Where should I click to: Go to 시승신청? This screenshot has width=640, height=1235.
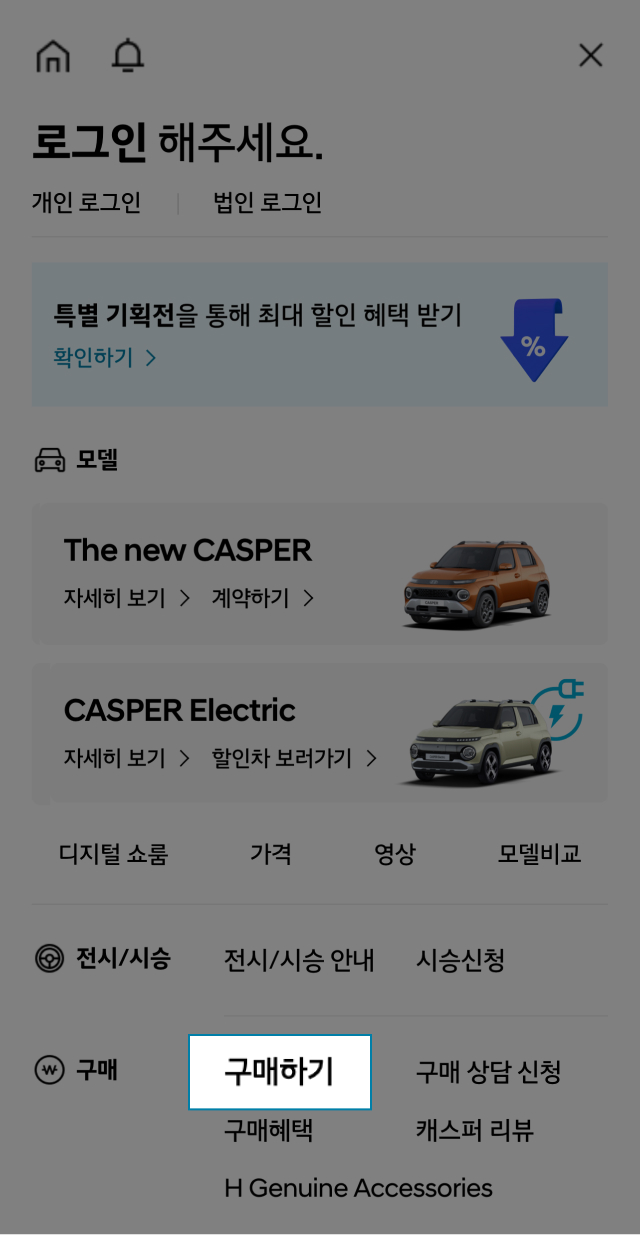click(460, 961)
